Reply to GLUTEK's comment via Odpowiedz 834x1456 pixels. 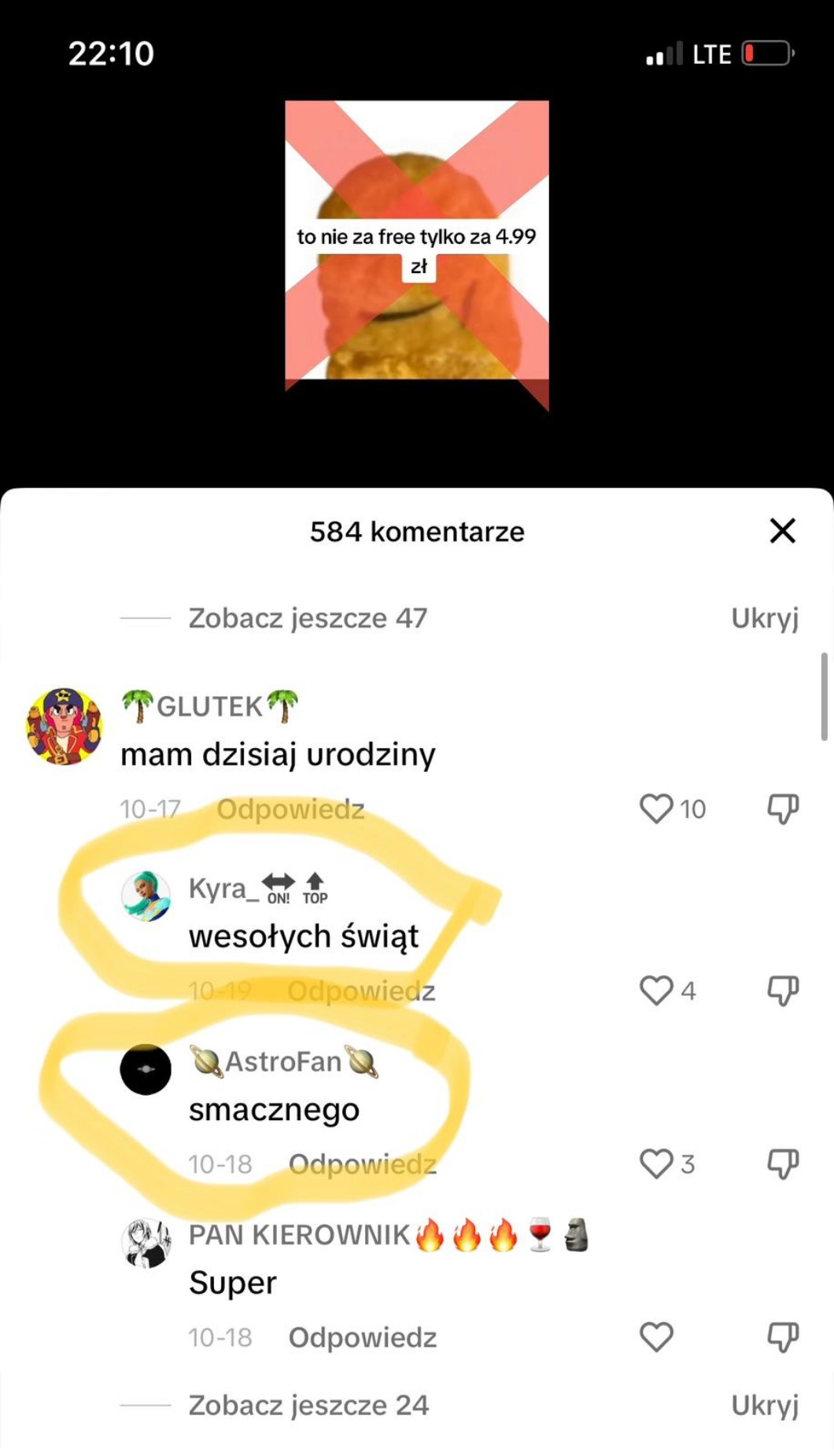(x=290, y=809)
